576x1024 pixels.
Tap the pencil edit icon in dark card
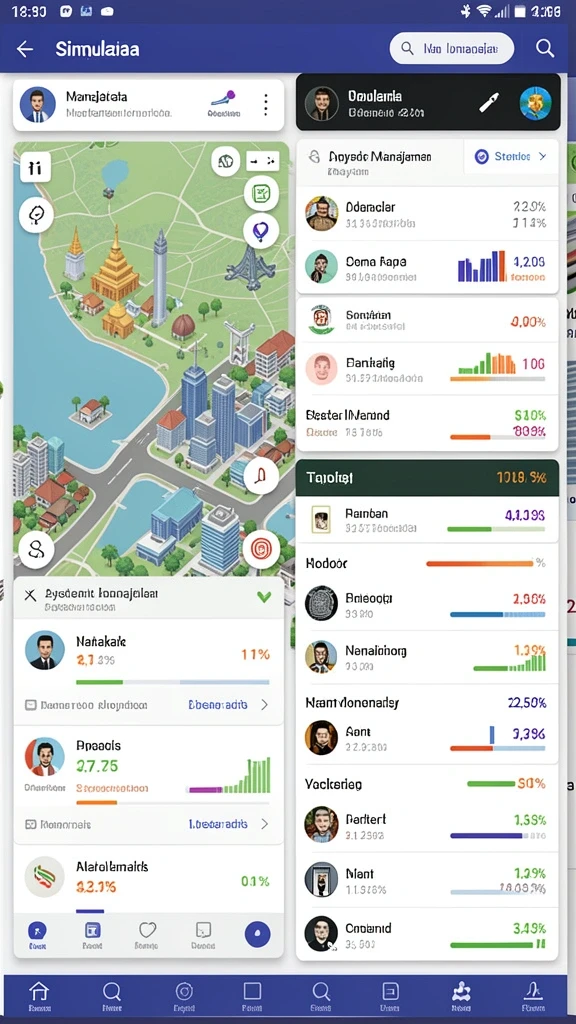pyautogui.click(x=488, y=103)
